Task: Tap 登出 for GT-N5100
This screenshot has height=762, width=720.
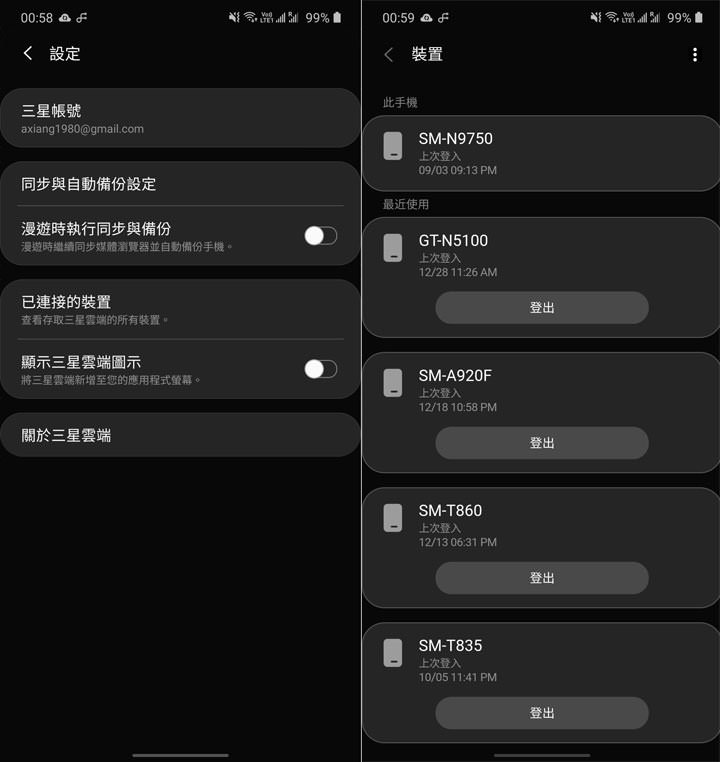Action: [x=541, y=308]
